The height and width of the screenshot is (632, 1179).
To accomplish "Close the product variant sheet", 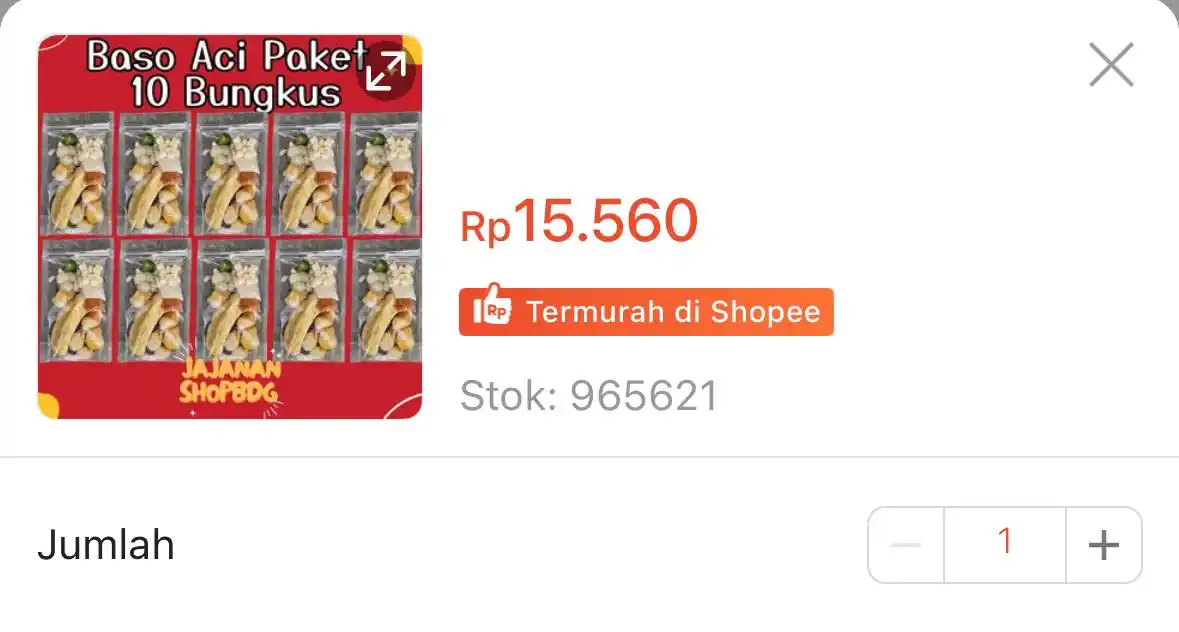I will [1111, 66].
